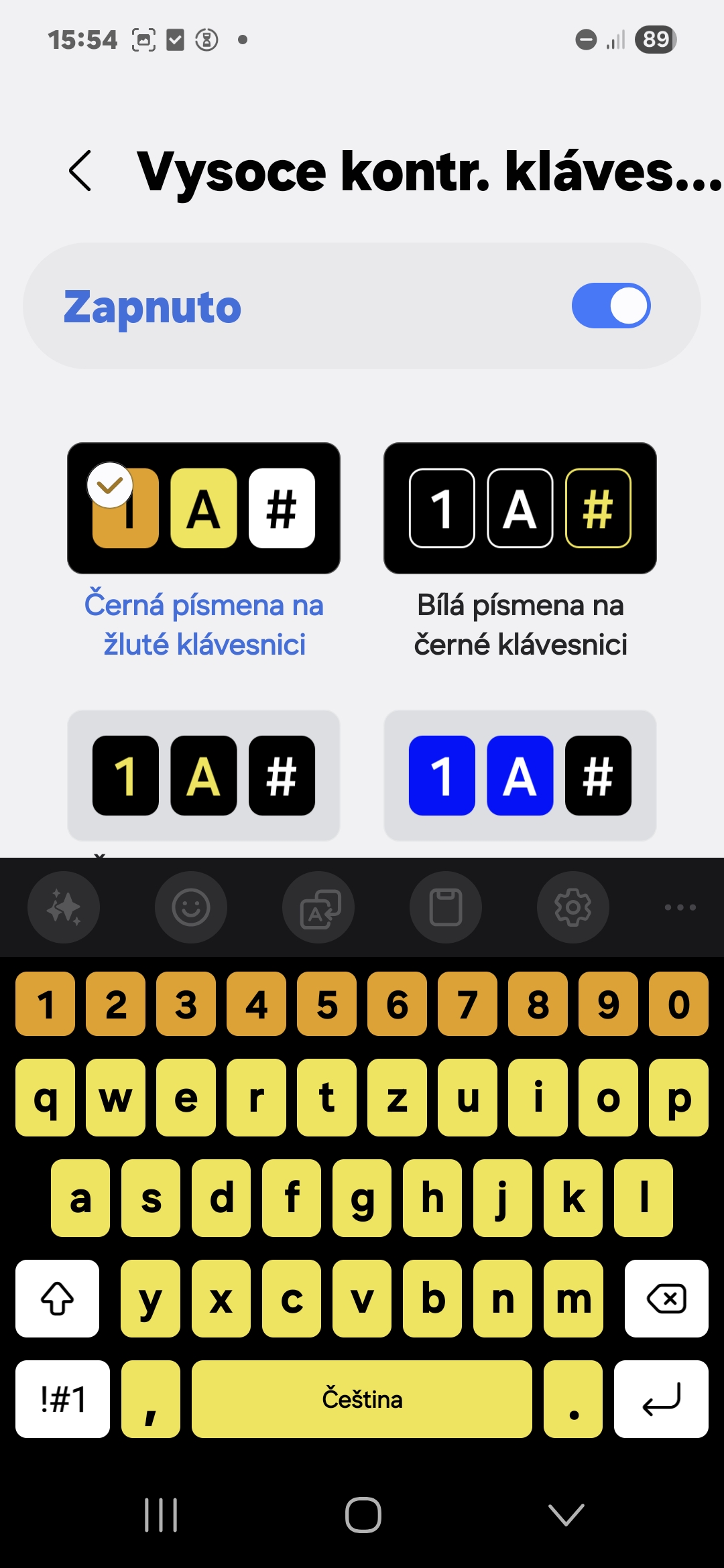Hit the backspace key
The height and width of the screenshot is (1568, 724).
tap(666, 1299)
